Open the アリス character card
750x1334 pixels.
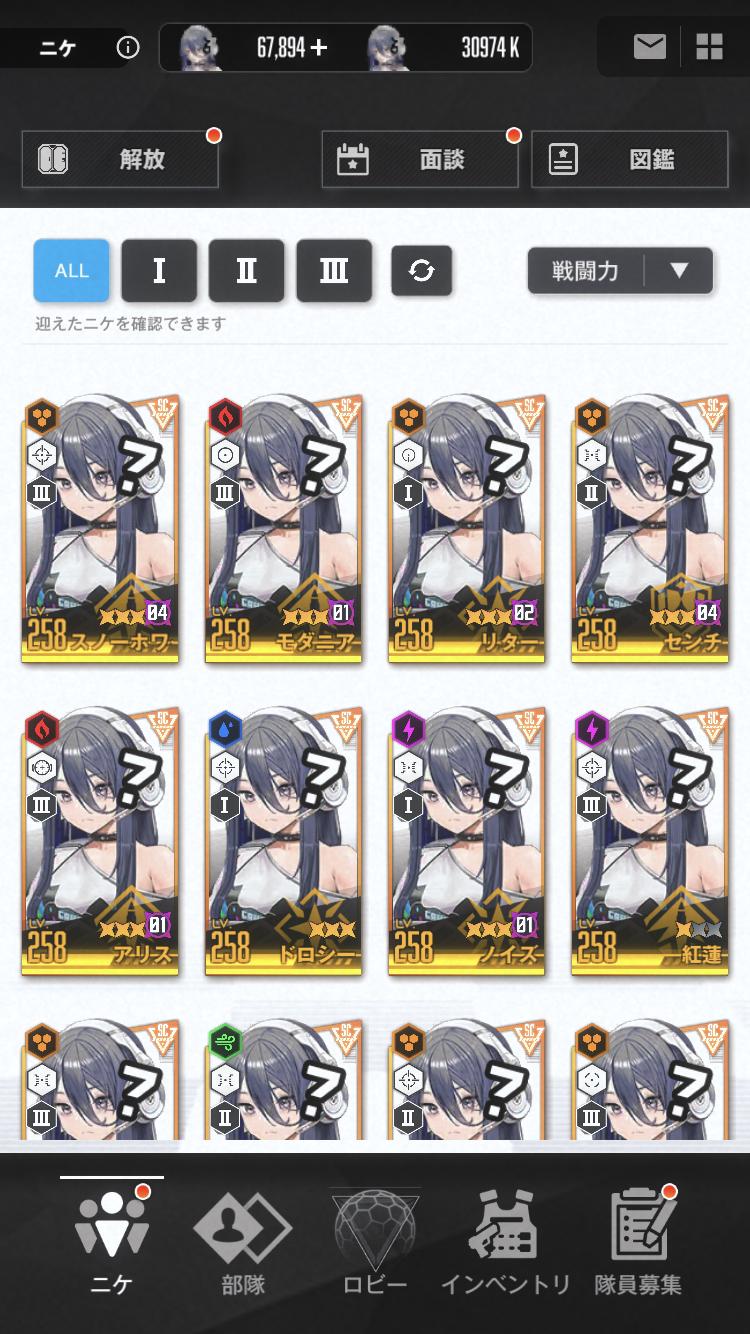pos(99,840)
